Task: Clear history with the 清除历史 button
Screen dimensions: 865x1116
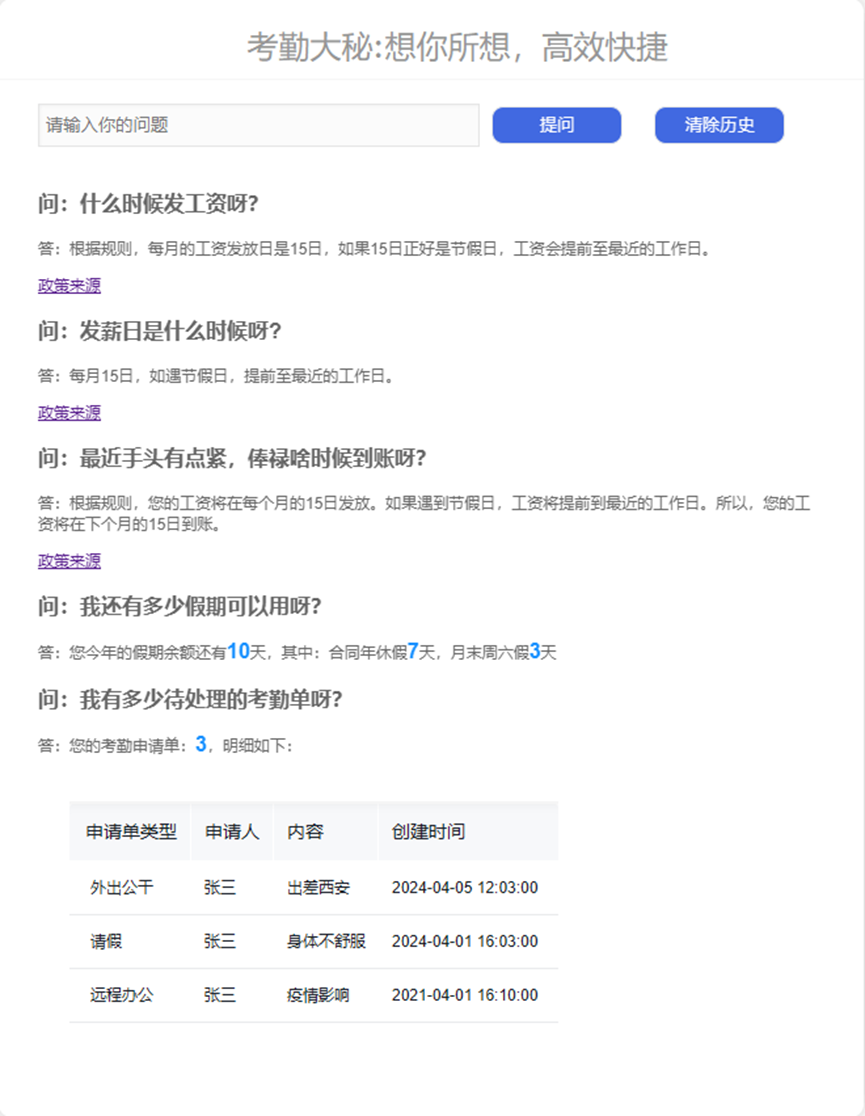Action: point(719,125)
